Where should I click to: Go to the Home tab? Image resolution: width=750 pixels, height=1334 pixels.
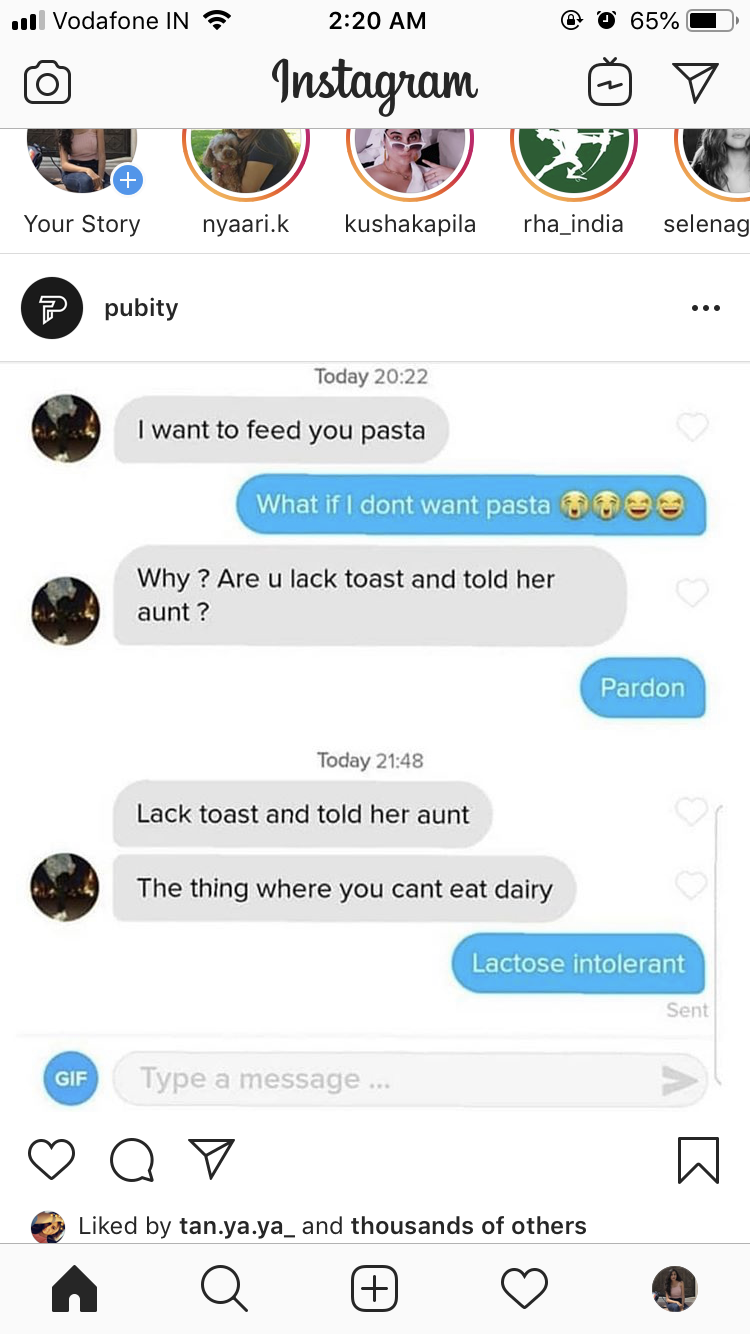[75, 1289]
